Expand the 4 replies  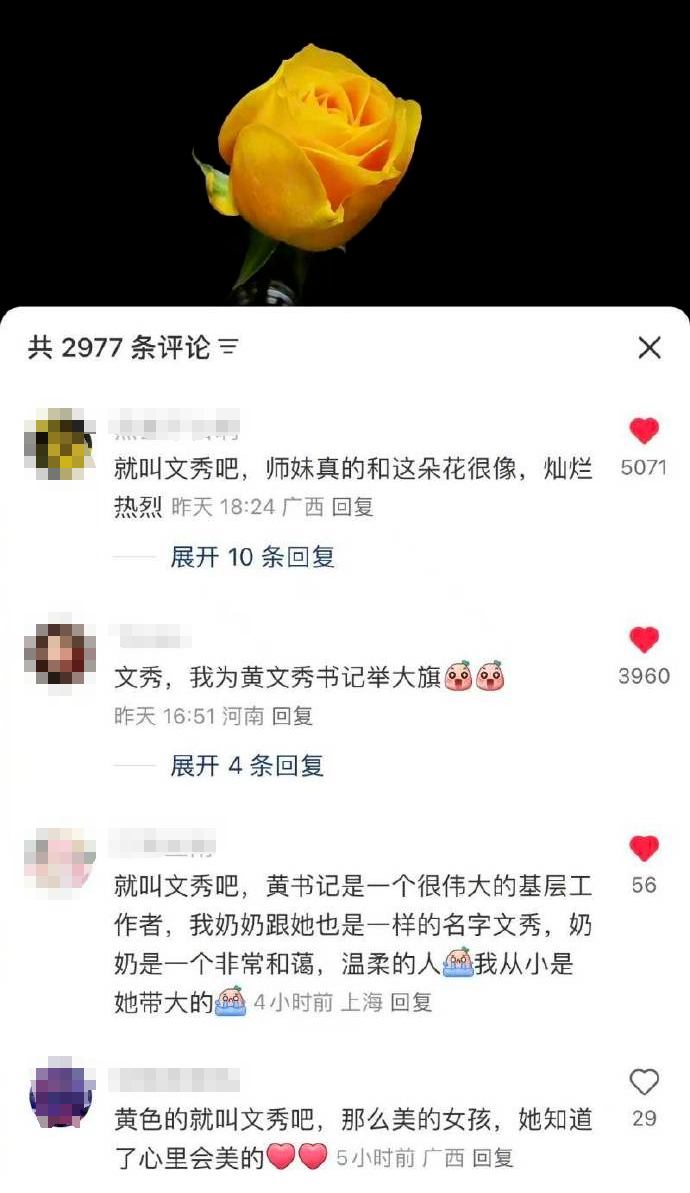[x=246, y=766]
